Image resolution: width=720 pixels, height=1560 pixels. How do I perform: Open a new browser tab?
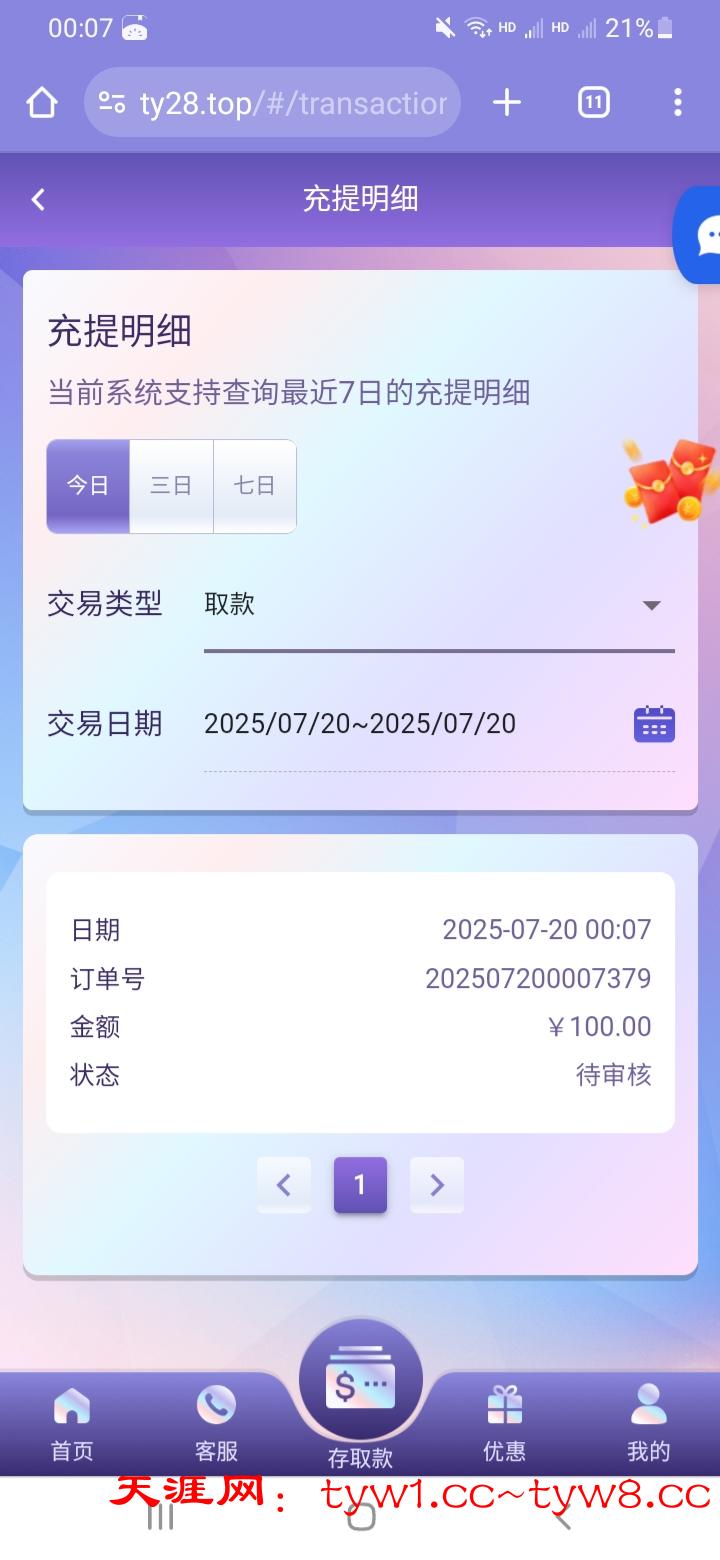pos(507,102)
